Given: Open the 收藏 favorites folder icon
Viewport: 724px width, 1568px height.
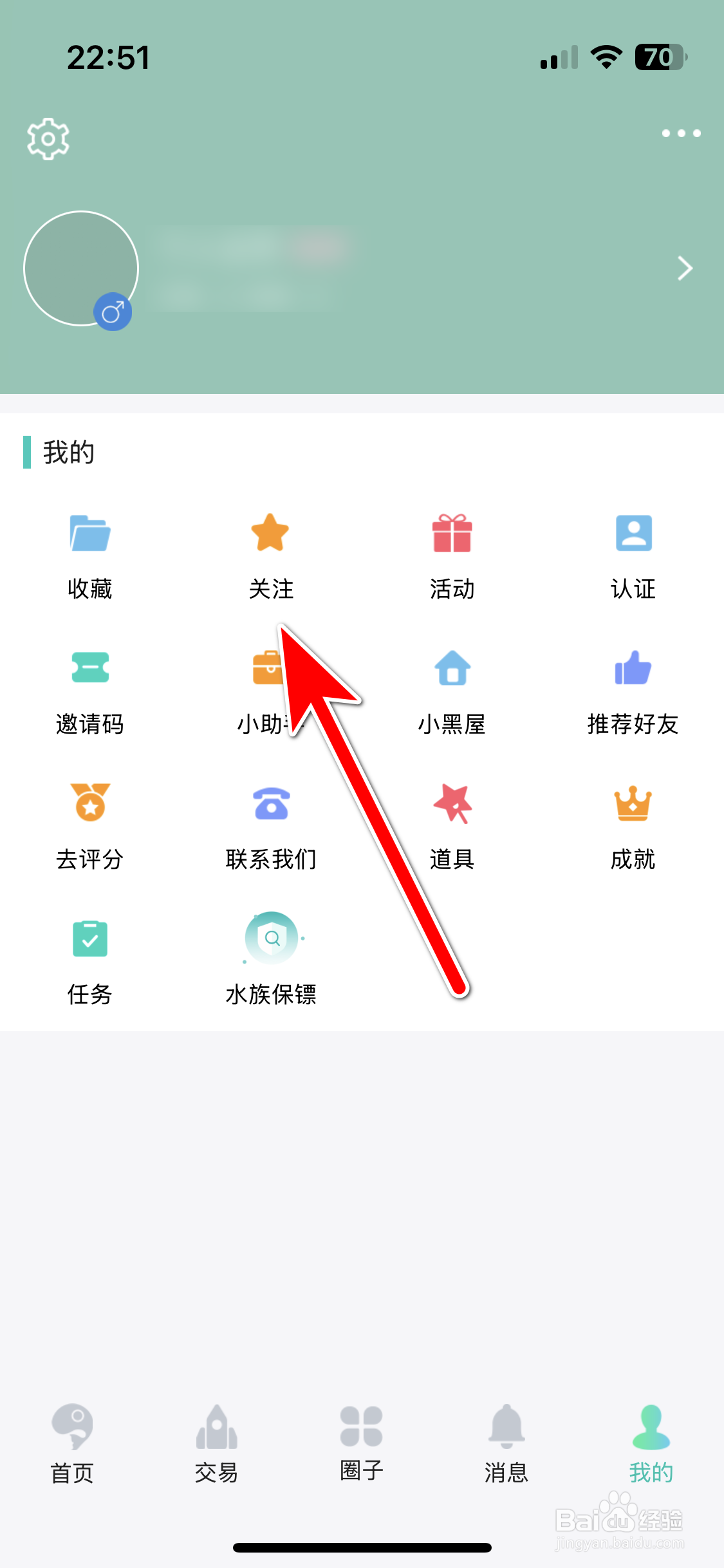Looking at the screenshot, I should click(89, 534).
